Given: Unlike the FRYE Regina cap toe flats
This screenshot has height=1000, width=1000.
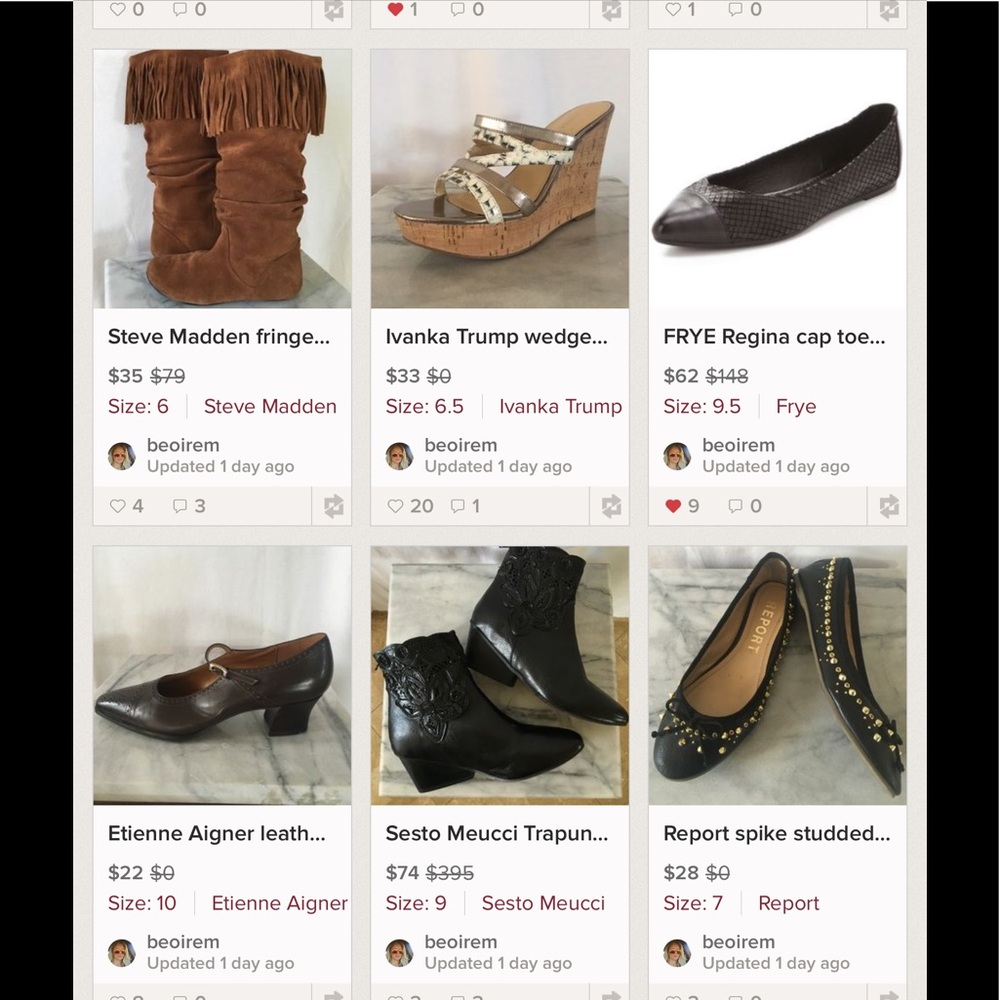Looking at the screenshot, I should [673, 506].
